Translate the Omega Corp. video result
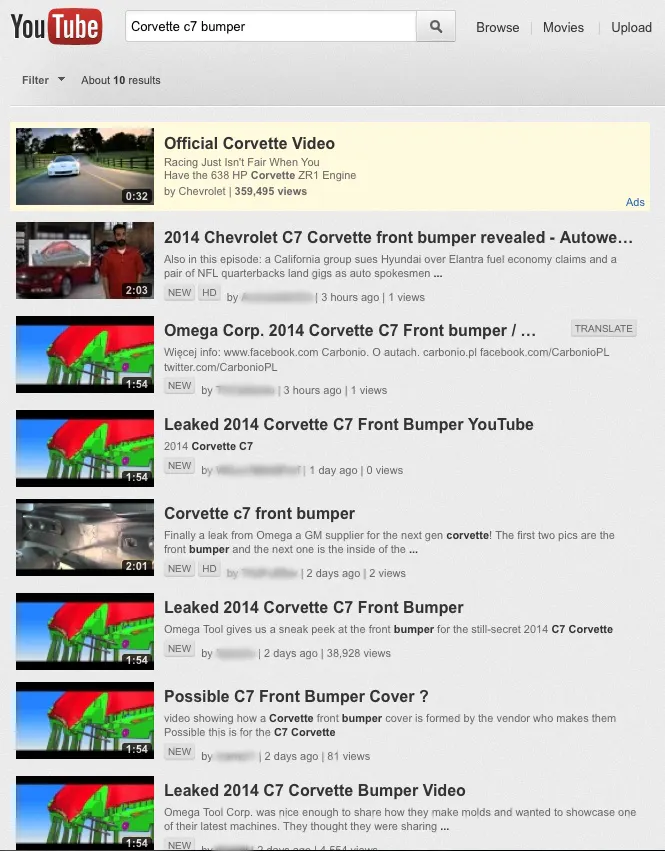This screenshot has width=665, height=851. tap(604, 329)
